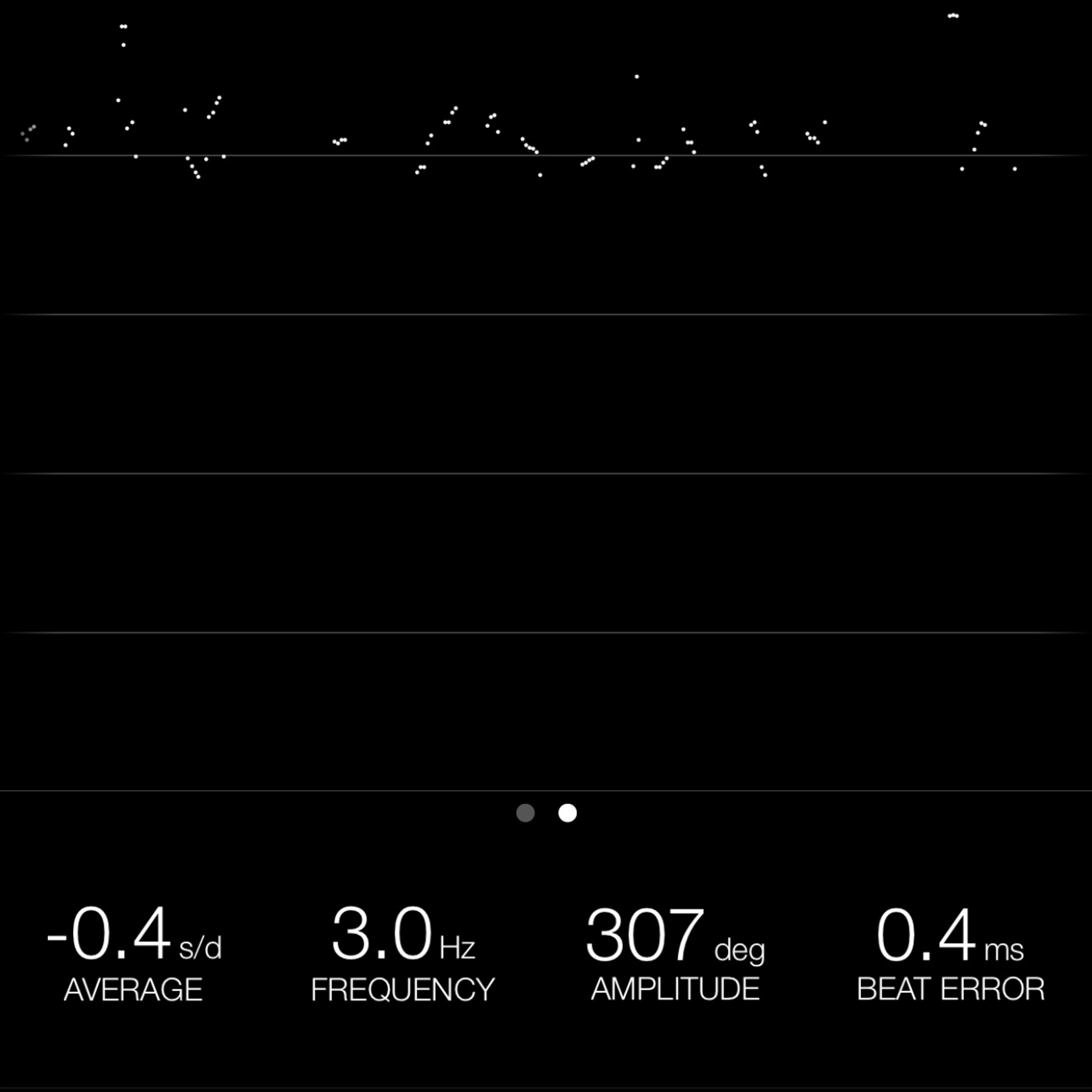Select the grey inactive page indicator dot
Viewport: 1092px width, 1092px height.
[x=525, y=813]
